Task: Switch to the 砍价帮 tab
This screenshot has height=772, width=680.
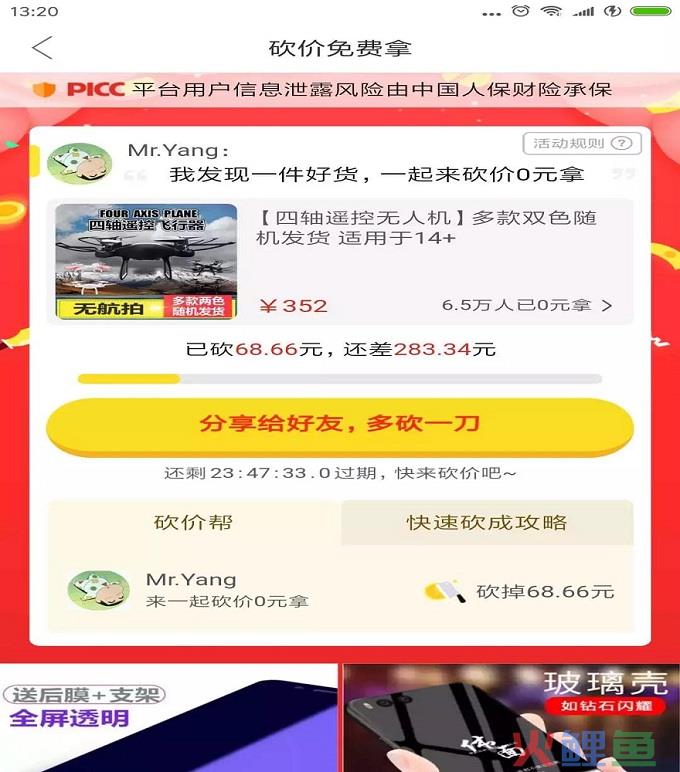Action: click(194, 522)
